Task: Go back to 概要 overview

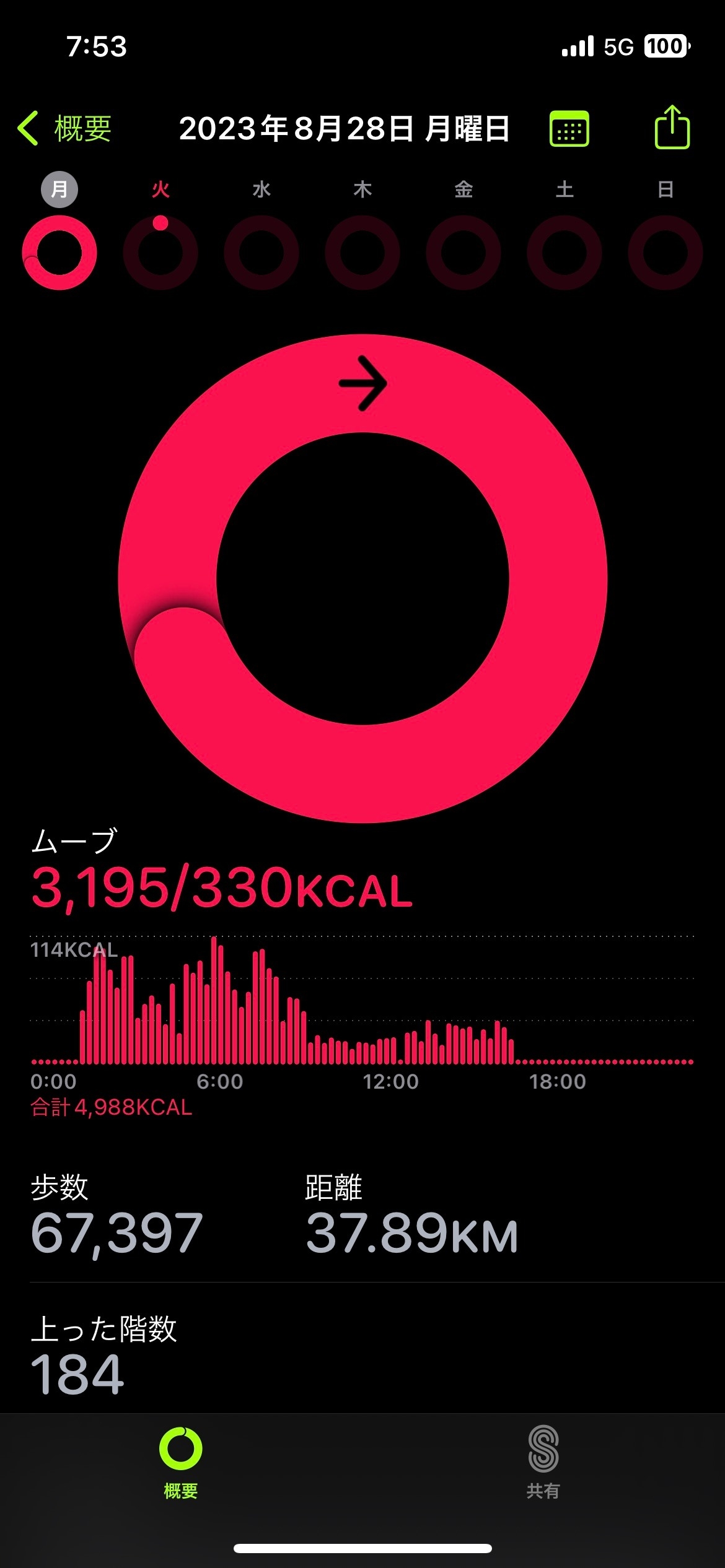Action: (64, 129)
